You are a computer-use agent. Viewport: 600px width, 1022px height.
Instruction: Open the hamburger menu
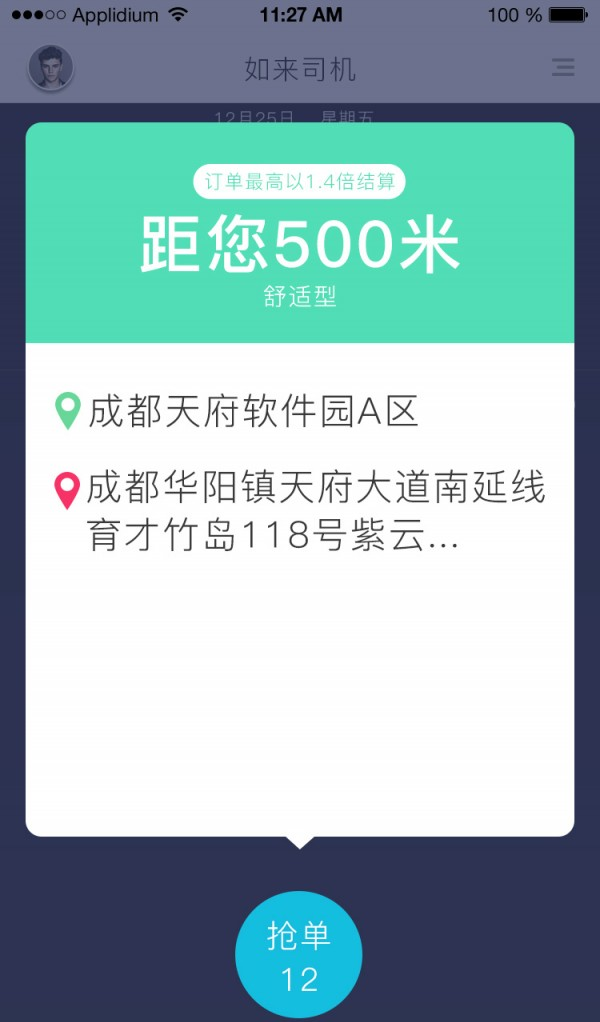point(563,68)
